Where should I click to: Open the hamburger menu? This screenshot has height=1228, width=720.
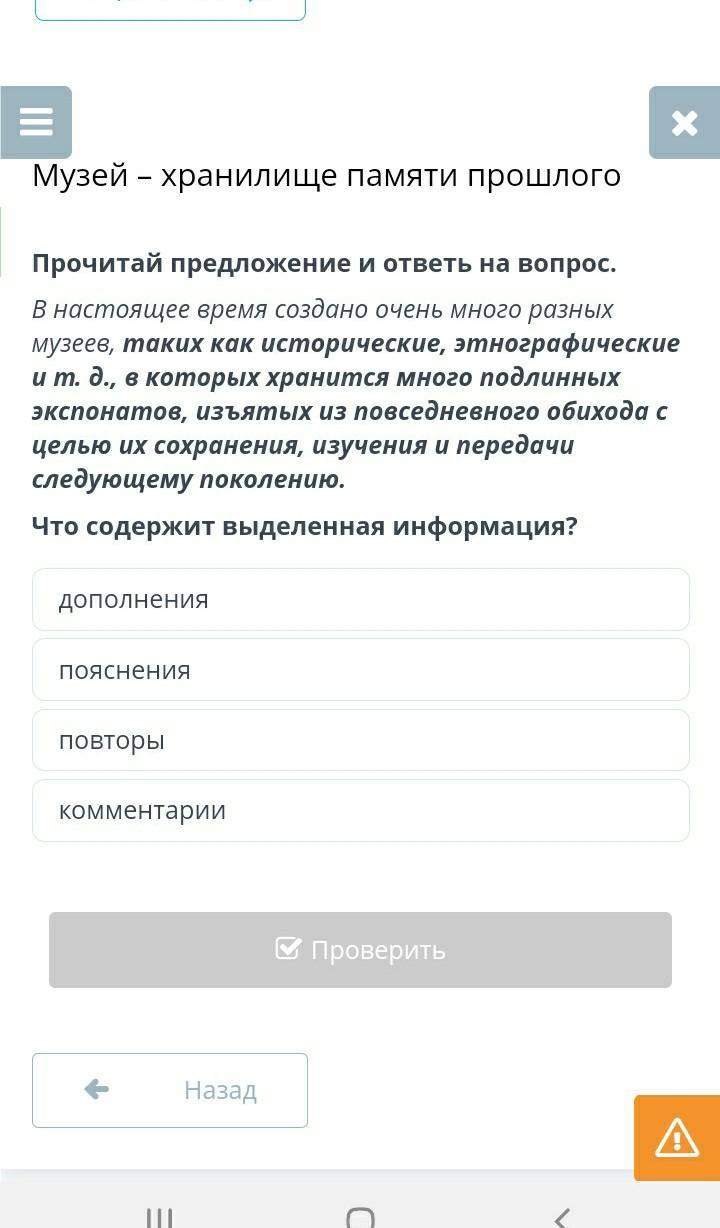(36, 122)
